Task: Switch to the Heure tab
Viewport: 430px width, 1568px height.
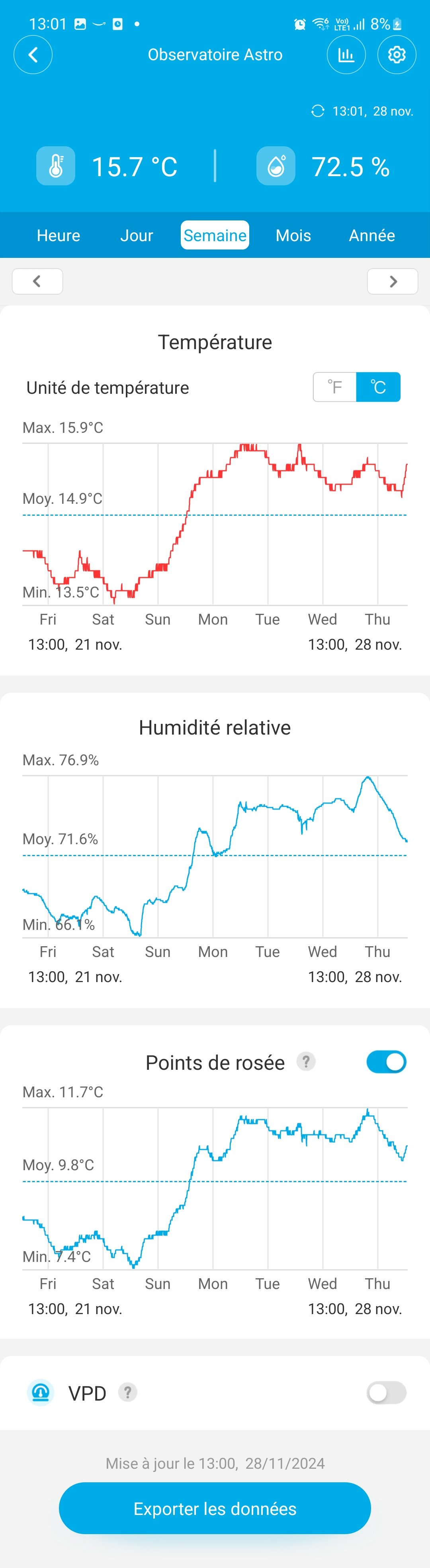Action: pyautogui.click(x=59, y=236)
